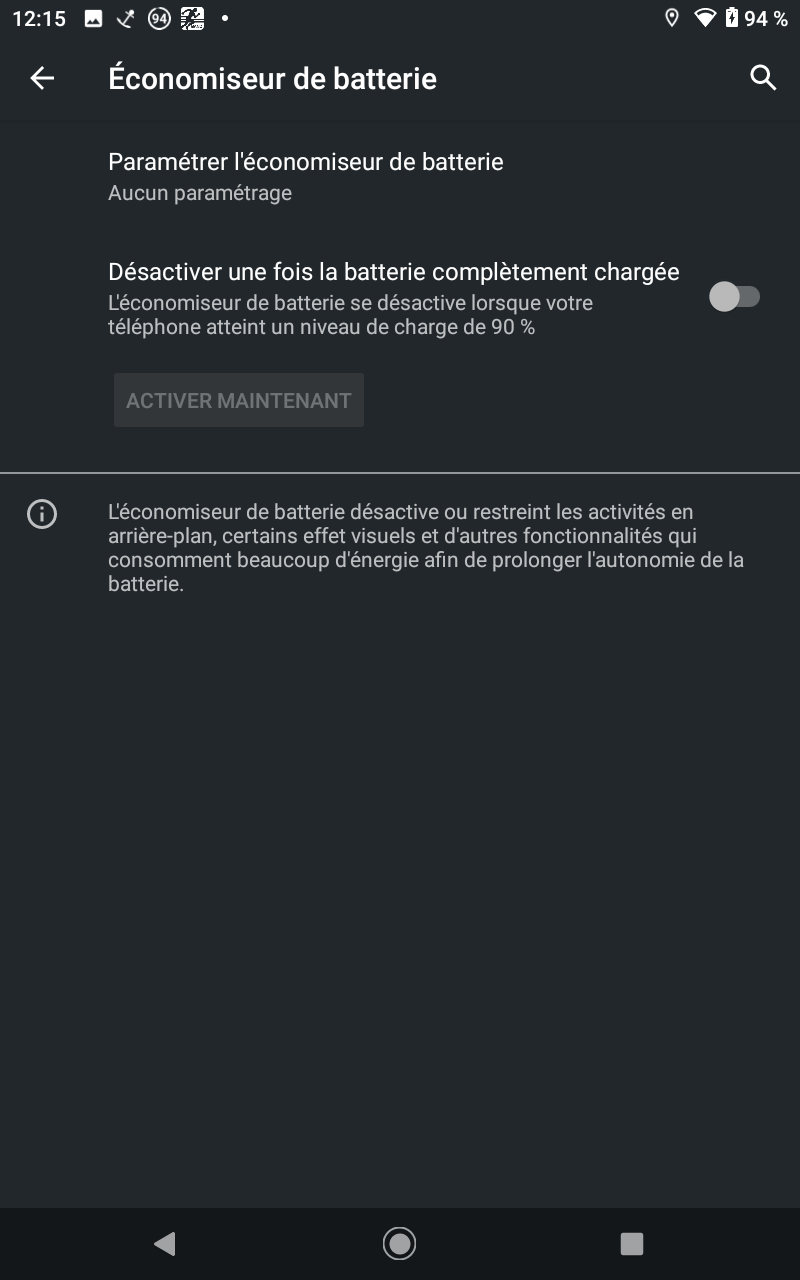Open settings search magnifier

click(x=763, y=78)
